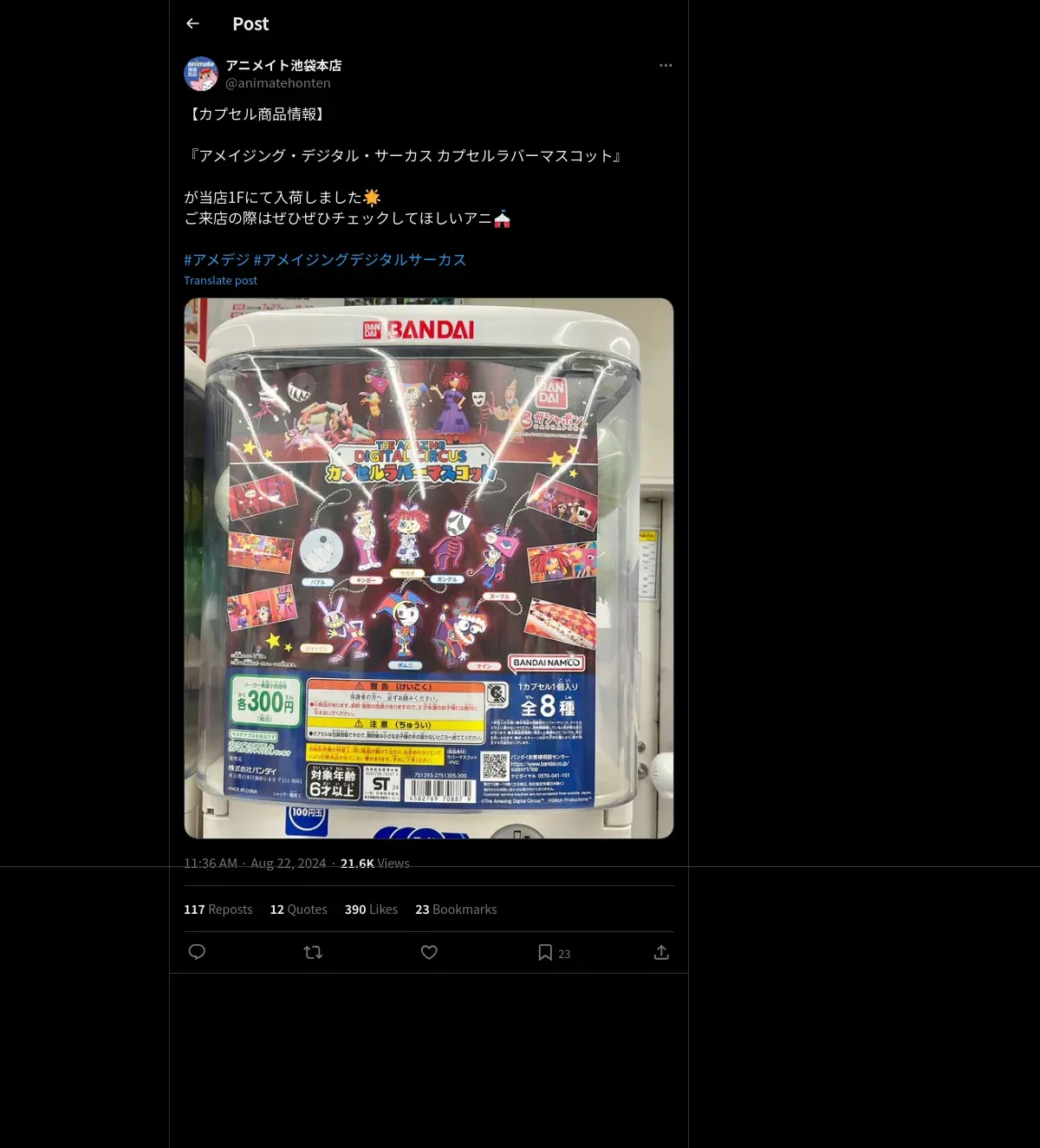Open the post's three-dot overflow menu
1040x1148 pixels.
point(666,66)
